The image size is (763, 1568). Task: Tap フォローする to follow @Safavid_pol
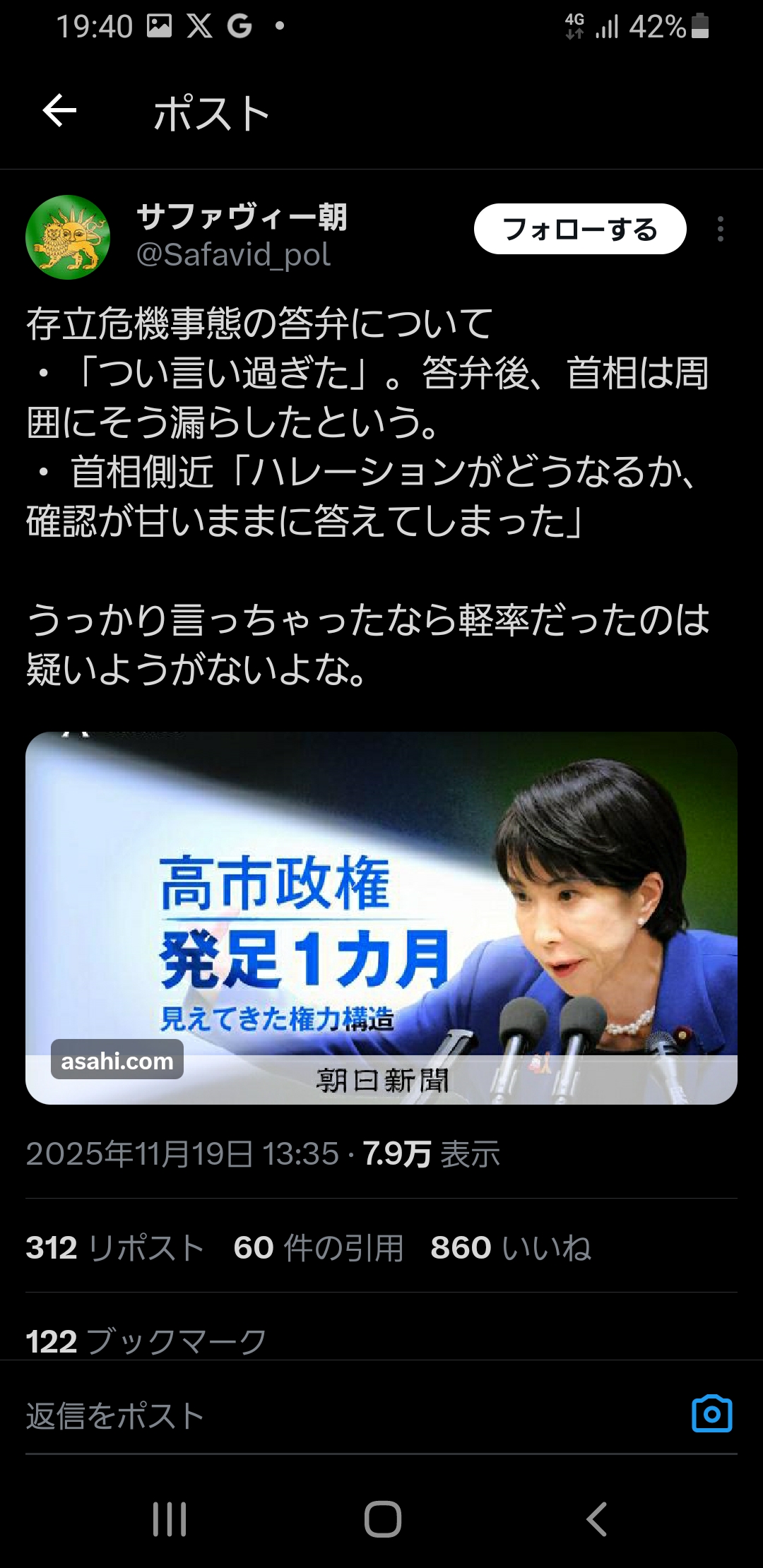tap(579, 229)
